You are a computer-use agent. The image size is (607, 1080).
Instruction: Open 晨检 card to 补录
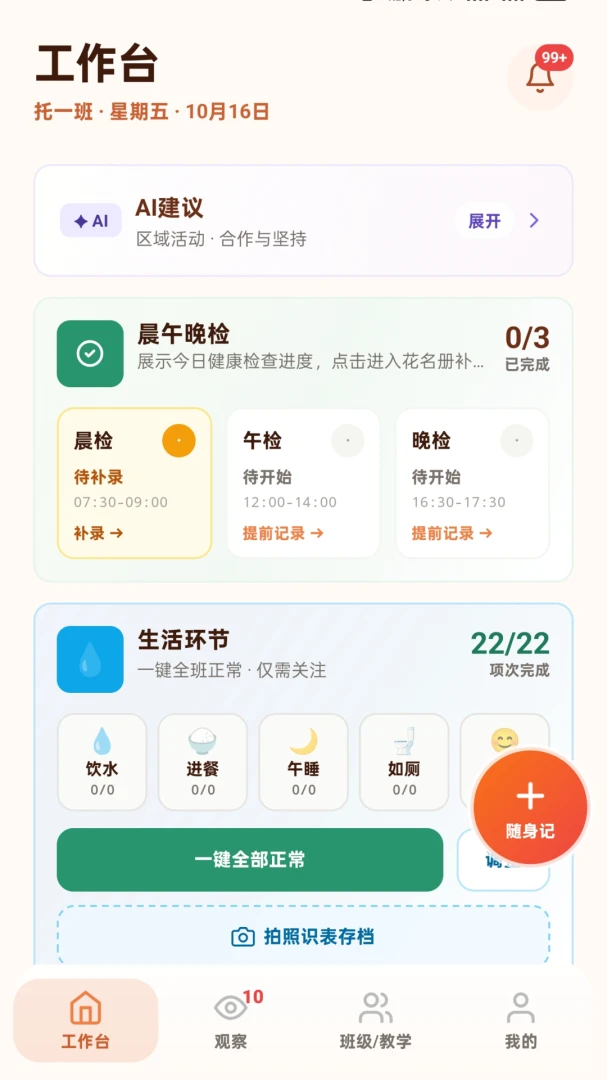(x=134, y=483)
